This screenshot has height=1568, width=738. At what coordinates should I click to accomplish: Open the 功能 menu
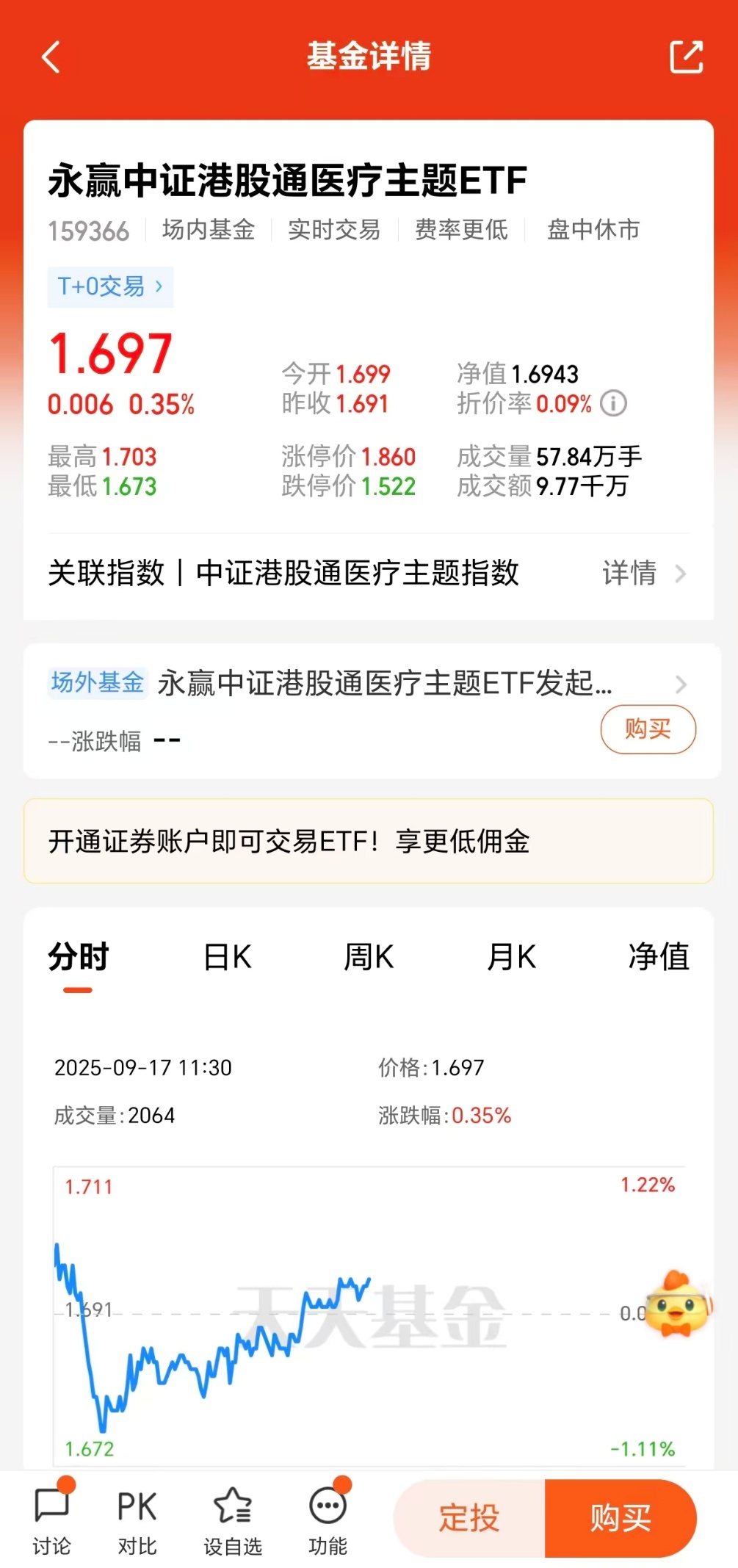click(328, 1519)
